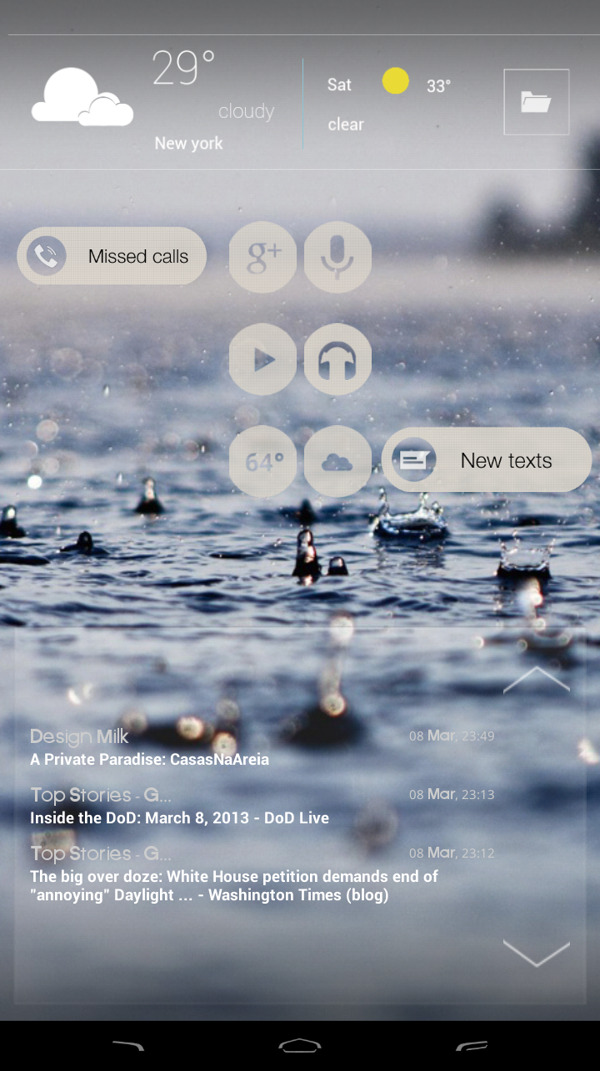The image size is (600, 1071).
Task: Open Design Milk article A Private Paradise
Action: (x=150, y=759)
